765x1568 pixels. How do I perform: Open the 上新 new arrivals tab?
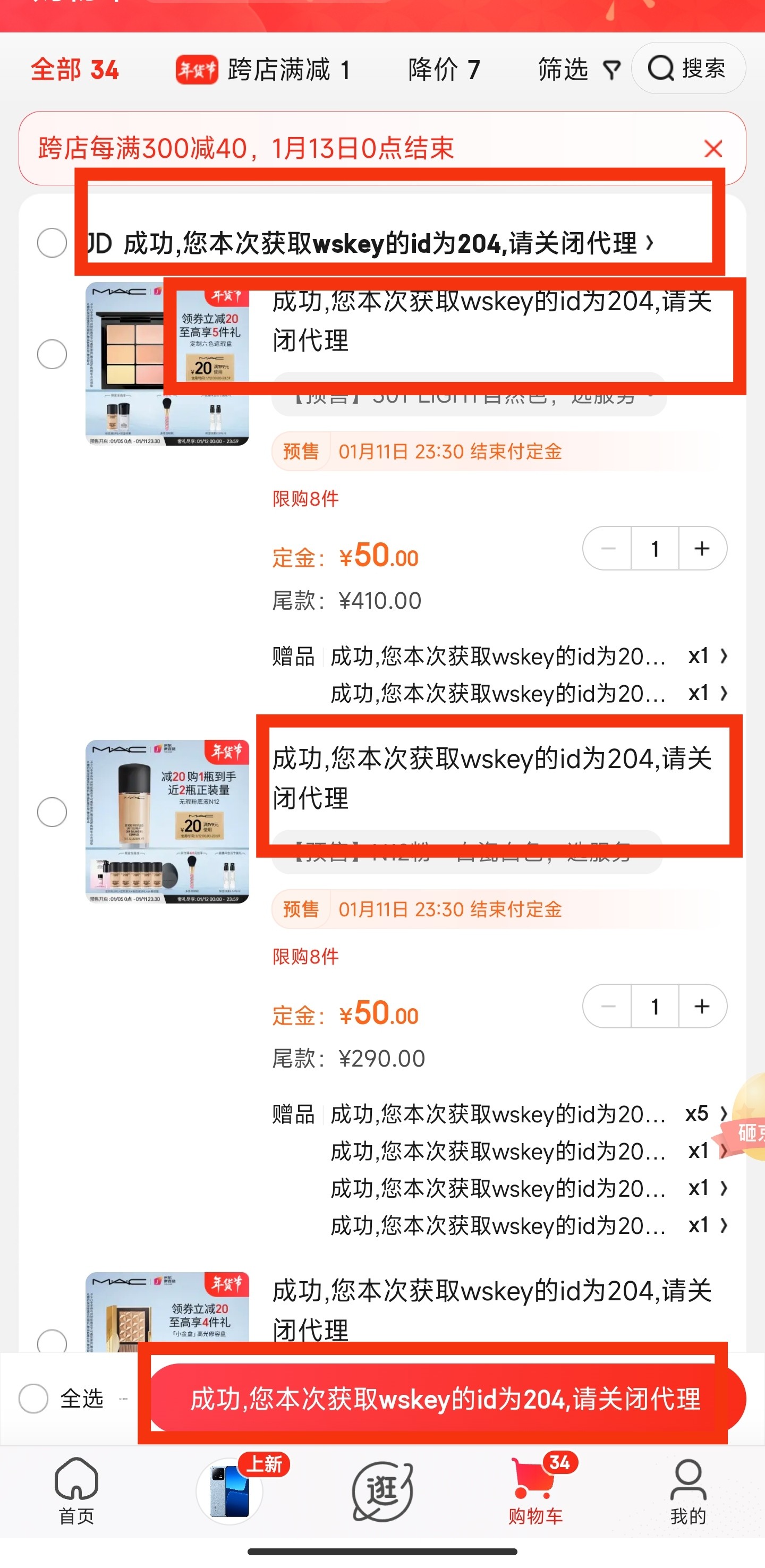point(229,1490)
